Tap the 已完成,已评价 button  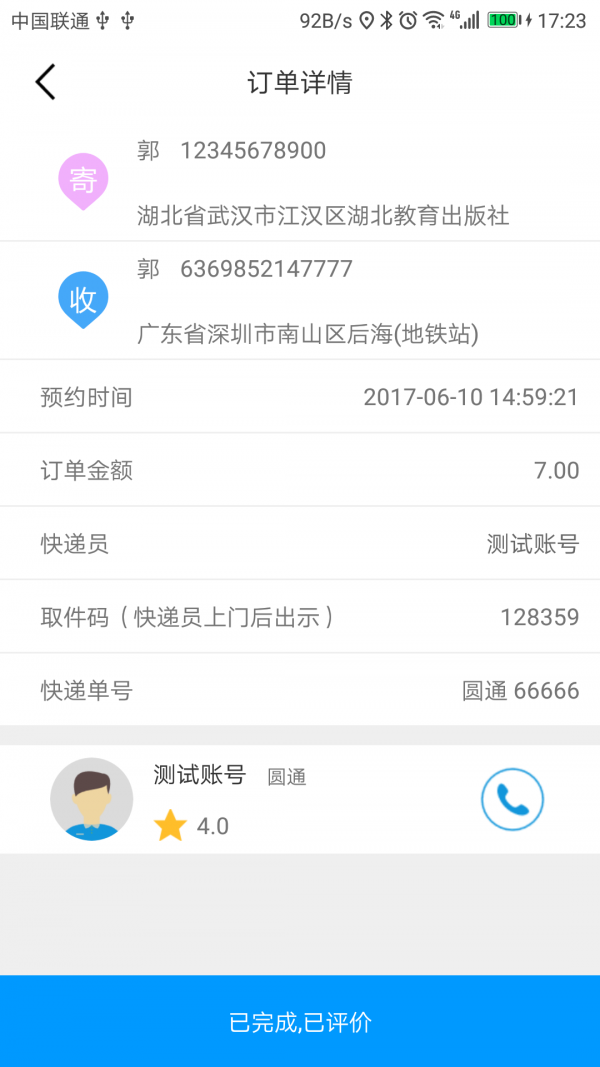click(300, 1021)
